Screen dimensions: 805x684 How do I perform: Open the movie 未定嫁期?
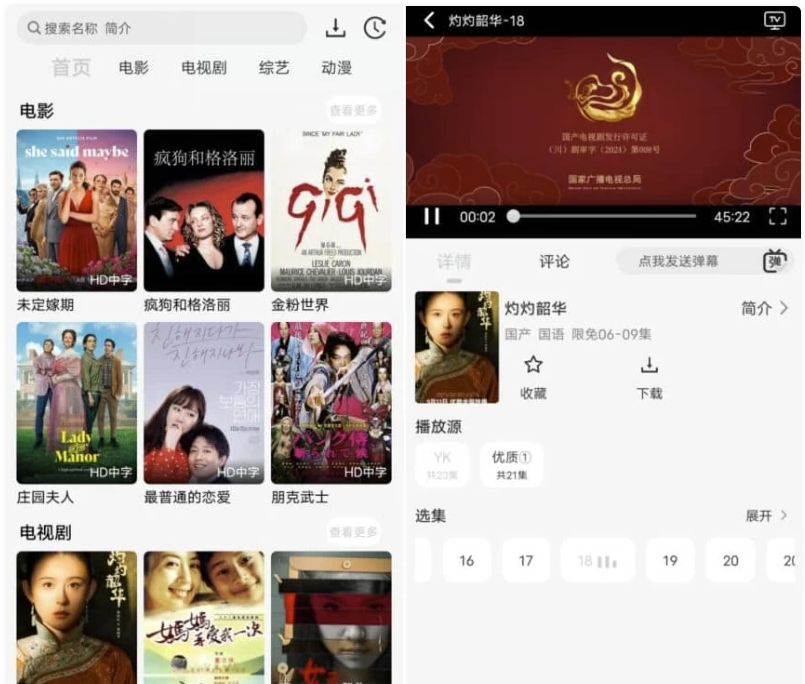coord(77,210)
